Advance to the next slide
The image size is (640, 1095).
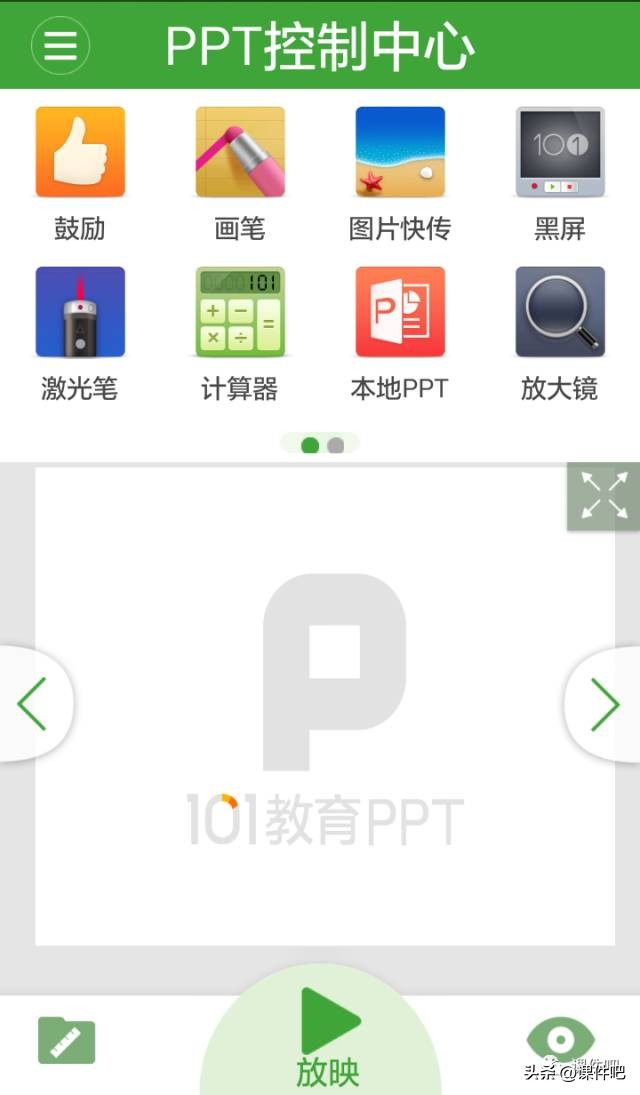point(604,703)
